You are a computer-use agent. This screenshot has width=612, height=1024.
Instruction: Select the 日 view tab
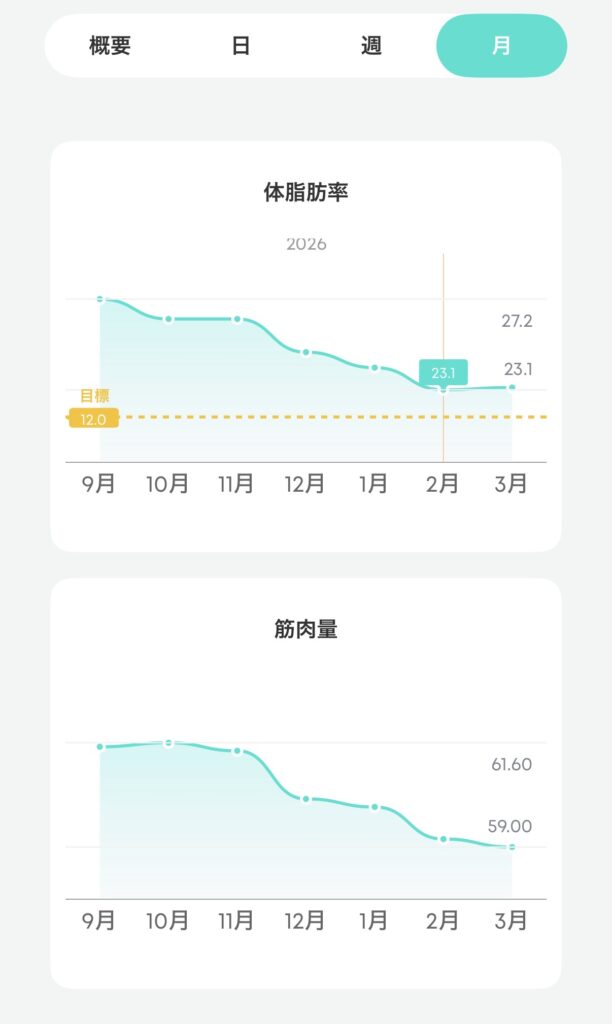pyautogui.click(x=241, y=46)
